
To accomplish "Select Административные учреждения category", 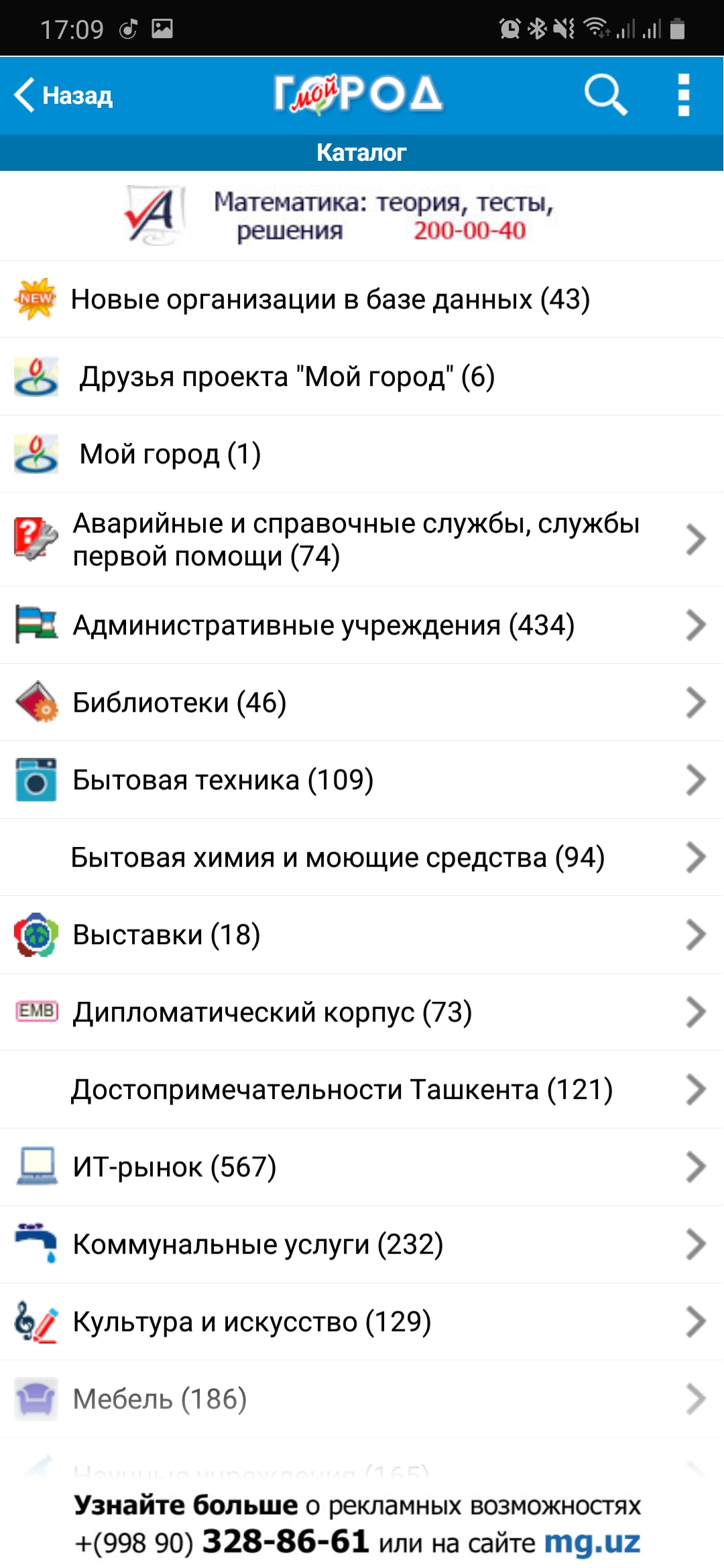I will (x=323, y=625).
